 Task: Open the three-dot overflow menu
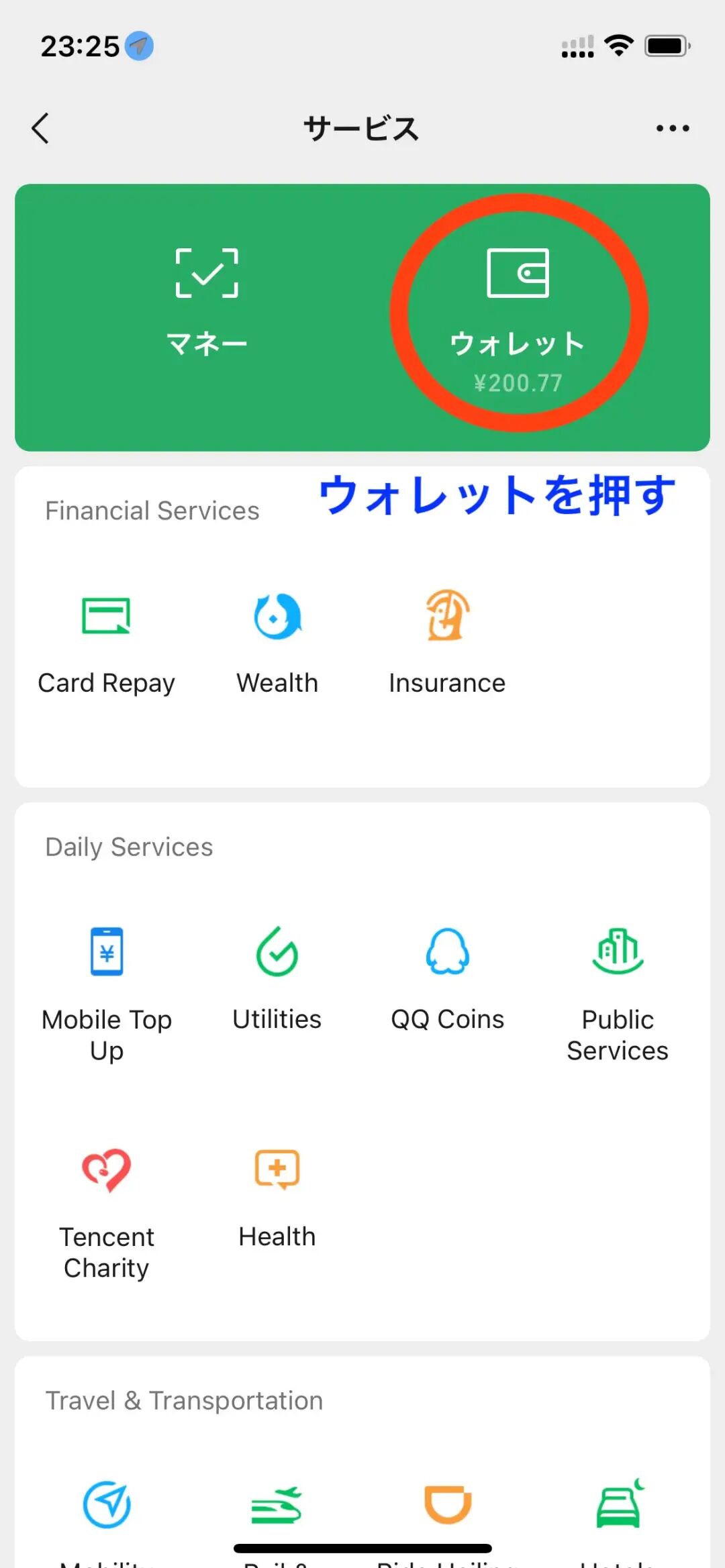[x=672, y=128]
